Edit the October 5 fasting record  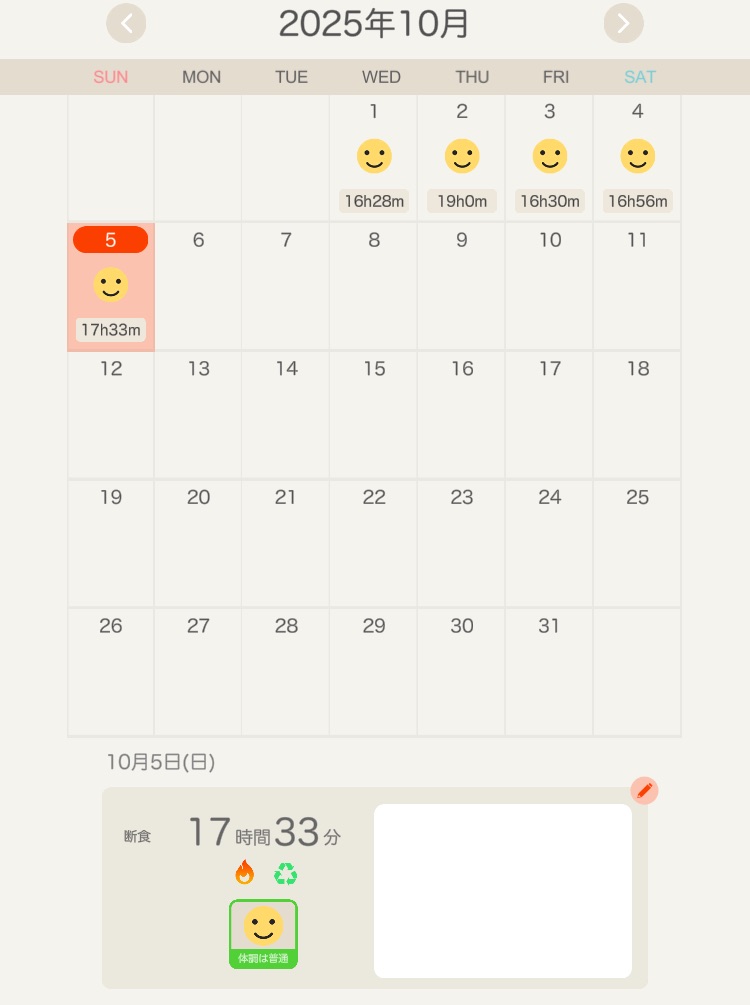(644, 791)
